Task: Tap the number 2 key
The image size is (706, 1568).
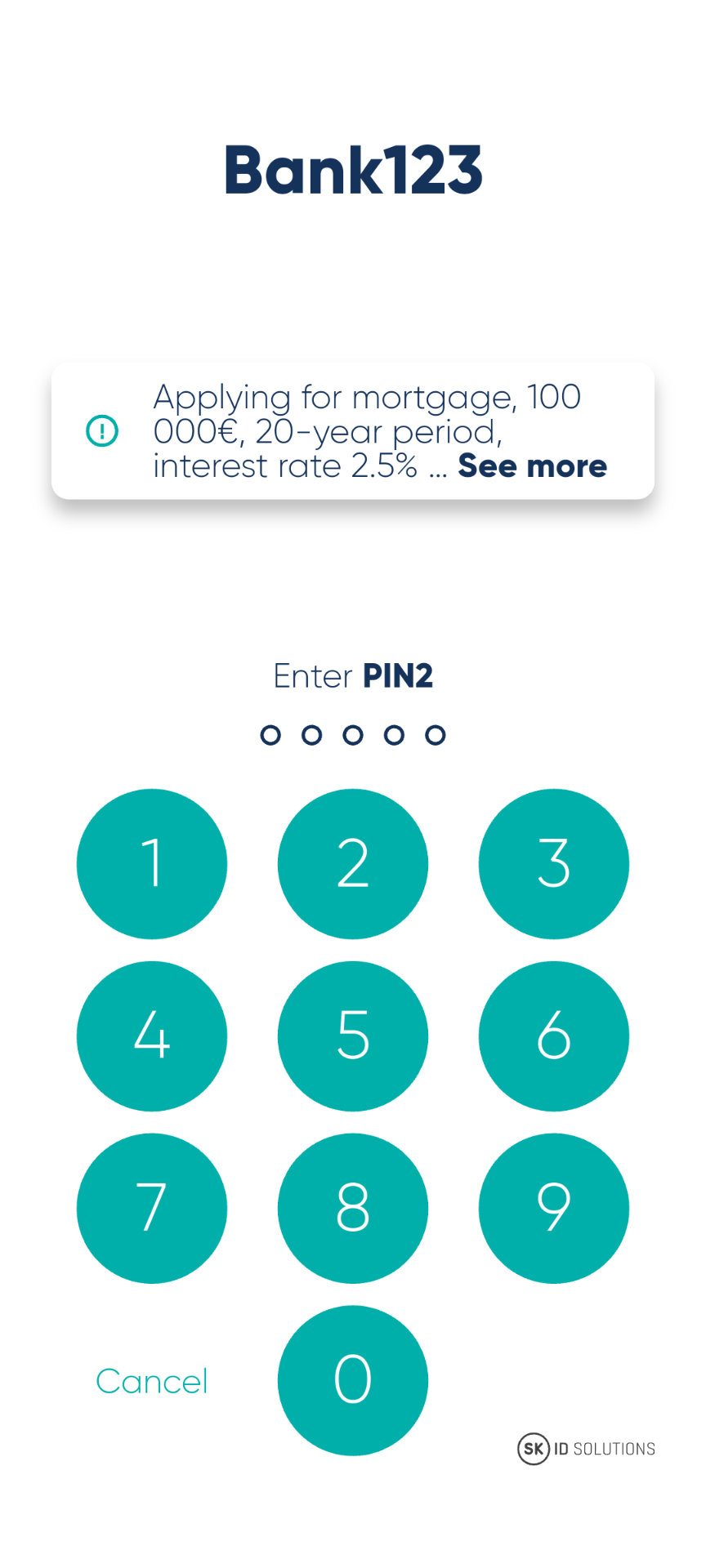Action: pyautogui.click(x=353, y=863)
